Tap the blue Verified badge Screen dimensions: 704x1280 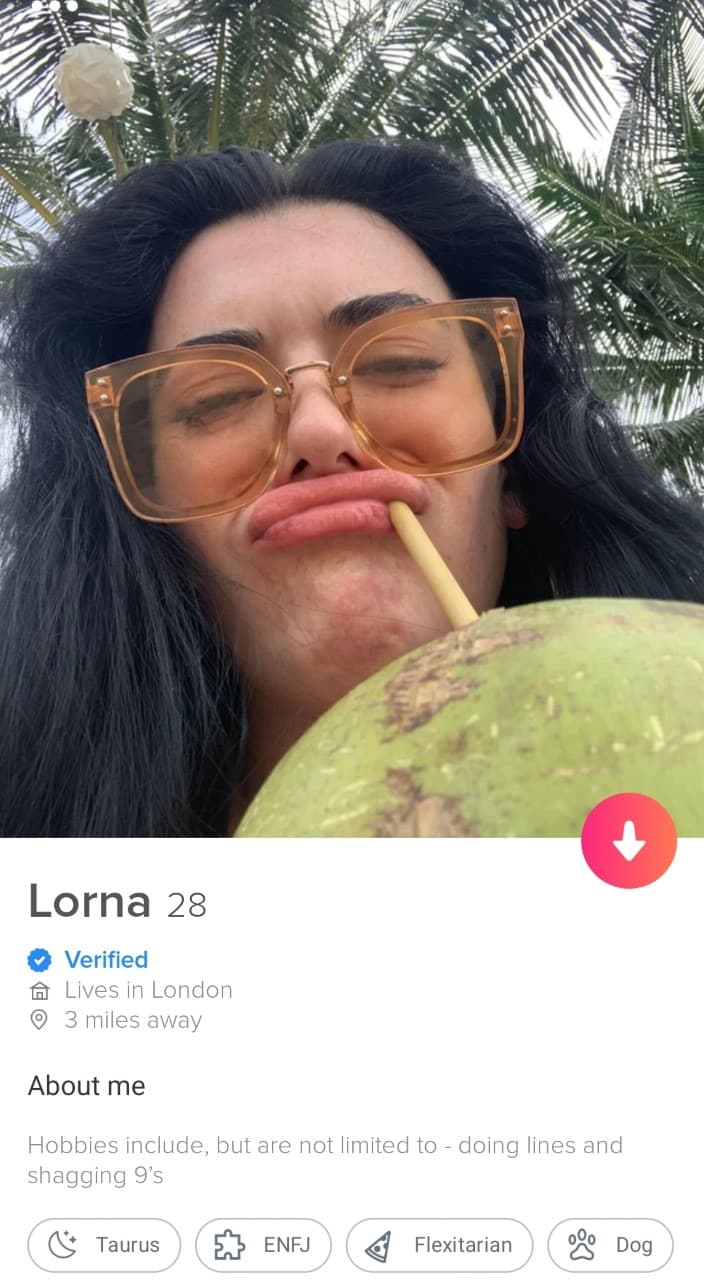[x=40, y=960]
